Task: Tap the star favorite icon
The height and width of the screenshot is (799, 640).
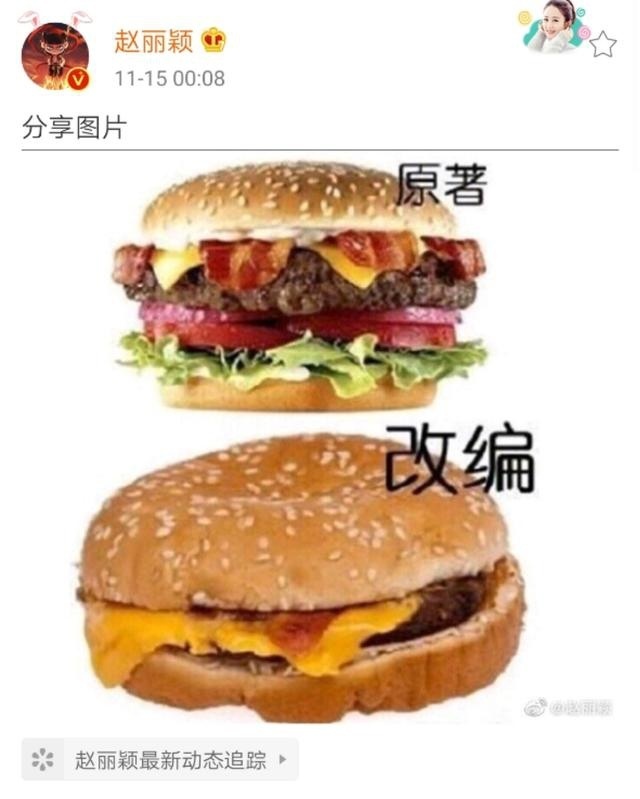Action: [603, 44]
